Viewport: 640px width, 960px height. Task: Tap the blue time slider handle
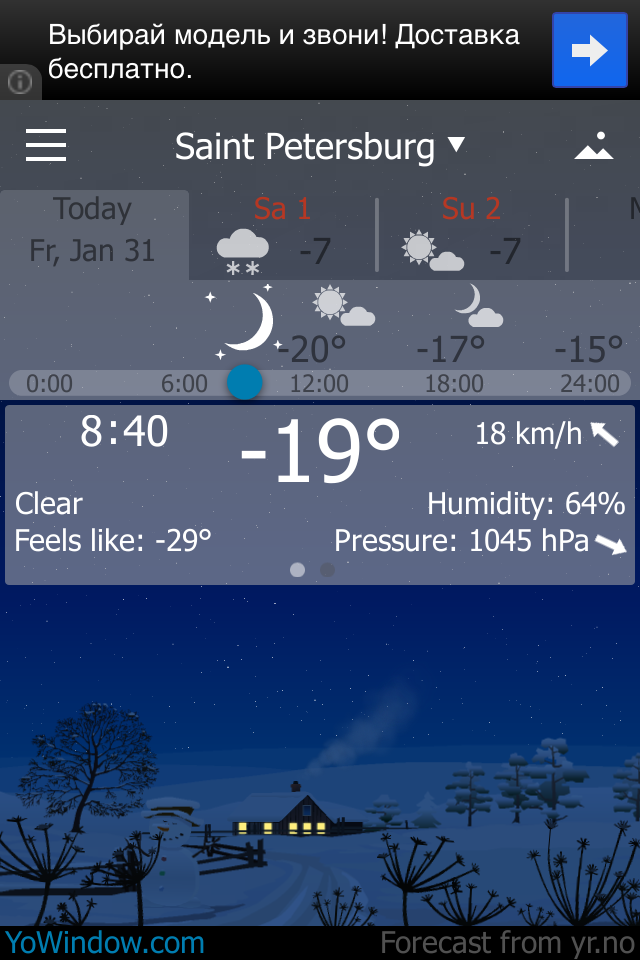click(x=244, y=382)
